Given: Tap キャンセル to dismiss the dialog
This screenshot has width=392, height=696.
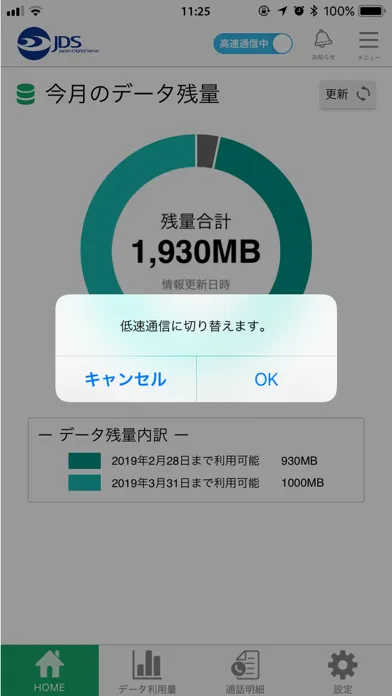Looking at the screenshot, I should (x=126, y=379).
